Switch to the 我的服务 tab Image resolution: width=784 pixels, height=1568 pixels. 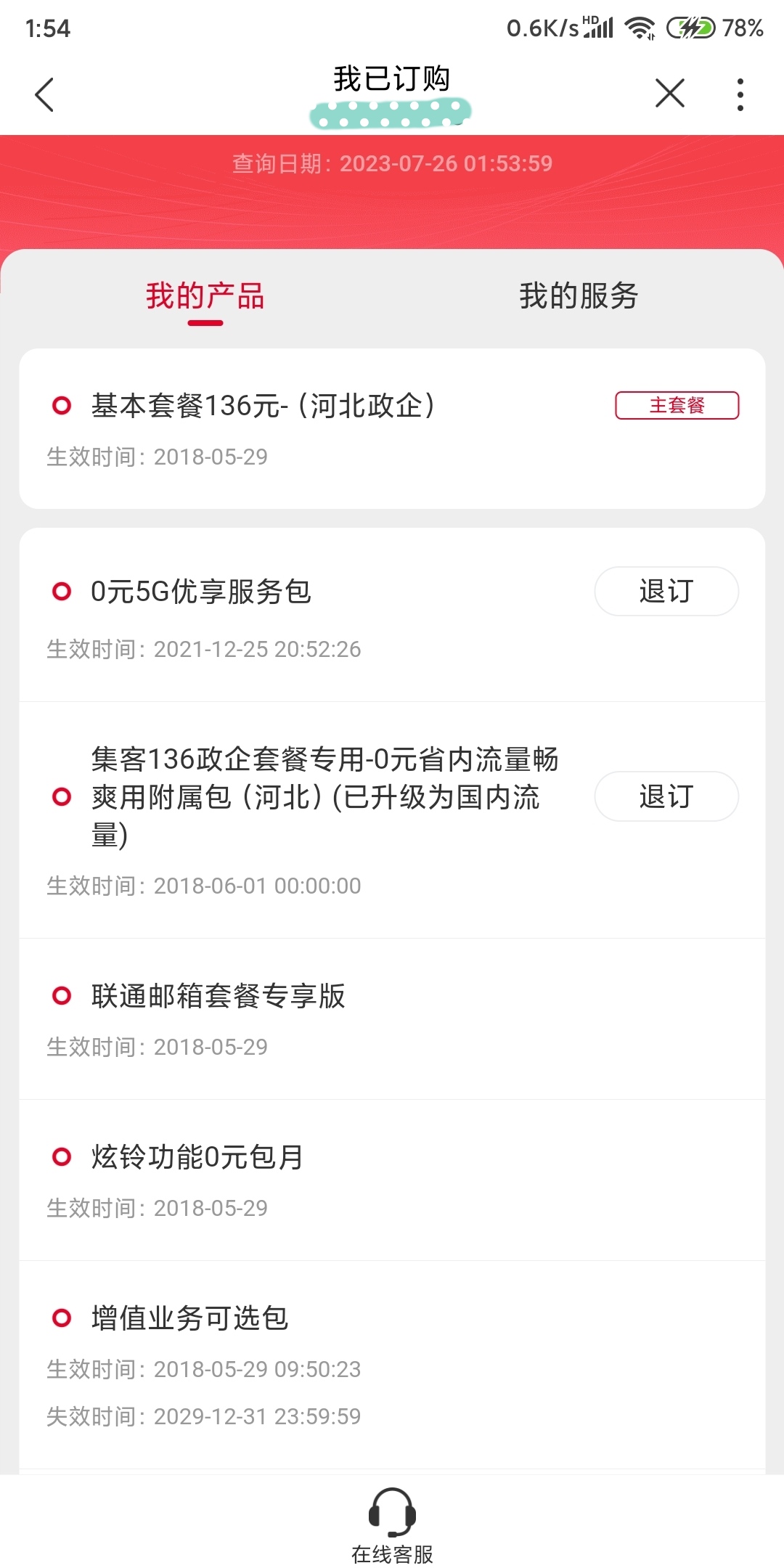click(x=579, y=296)
